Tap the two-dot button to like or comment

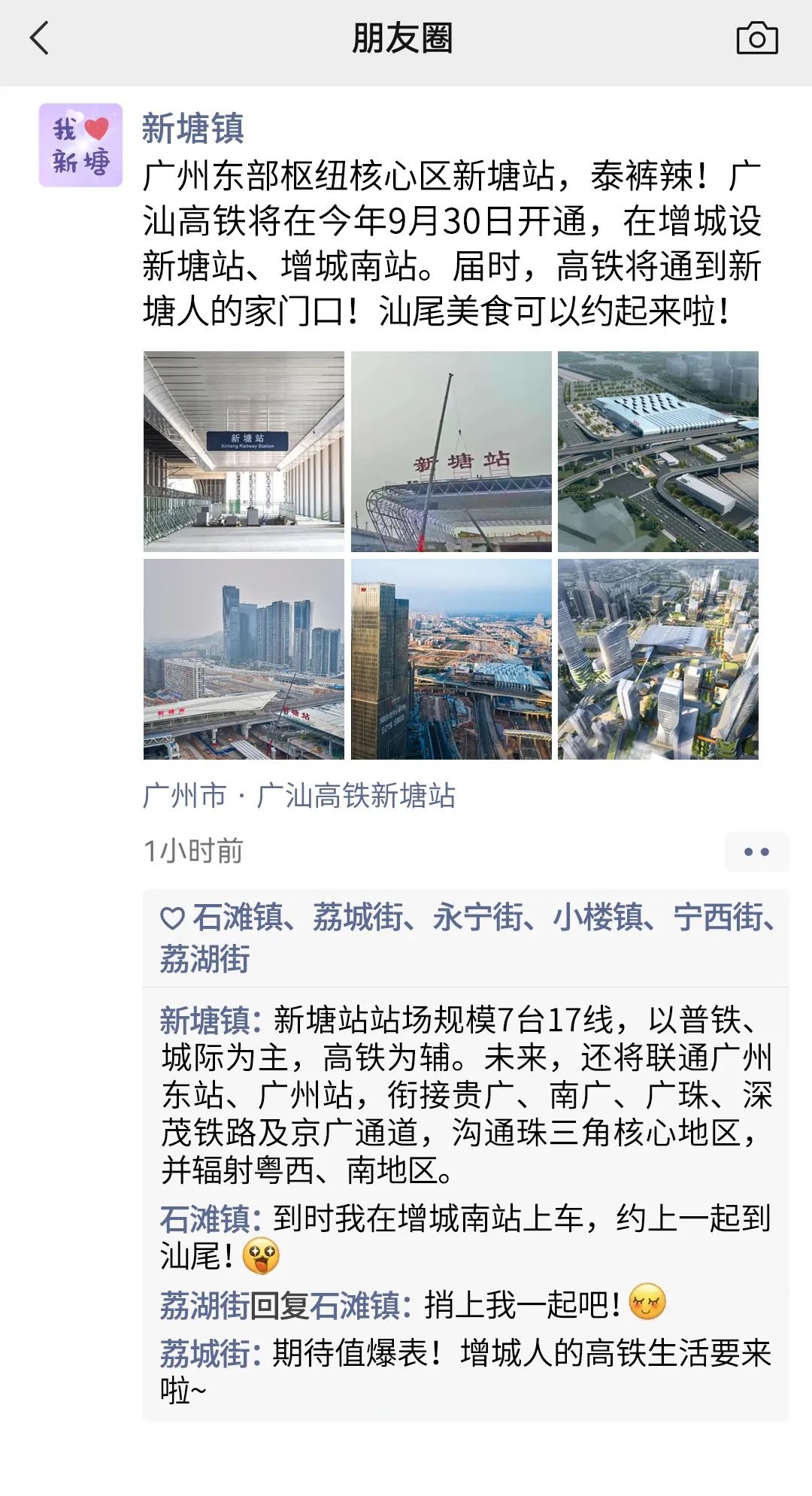(x=756, y=851)
